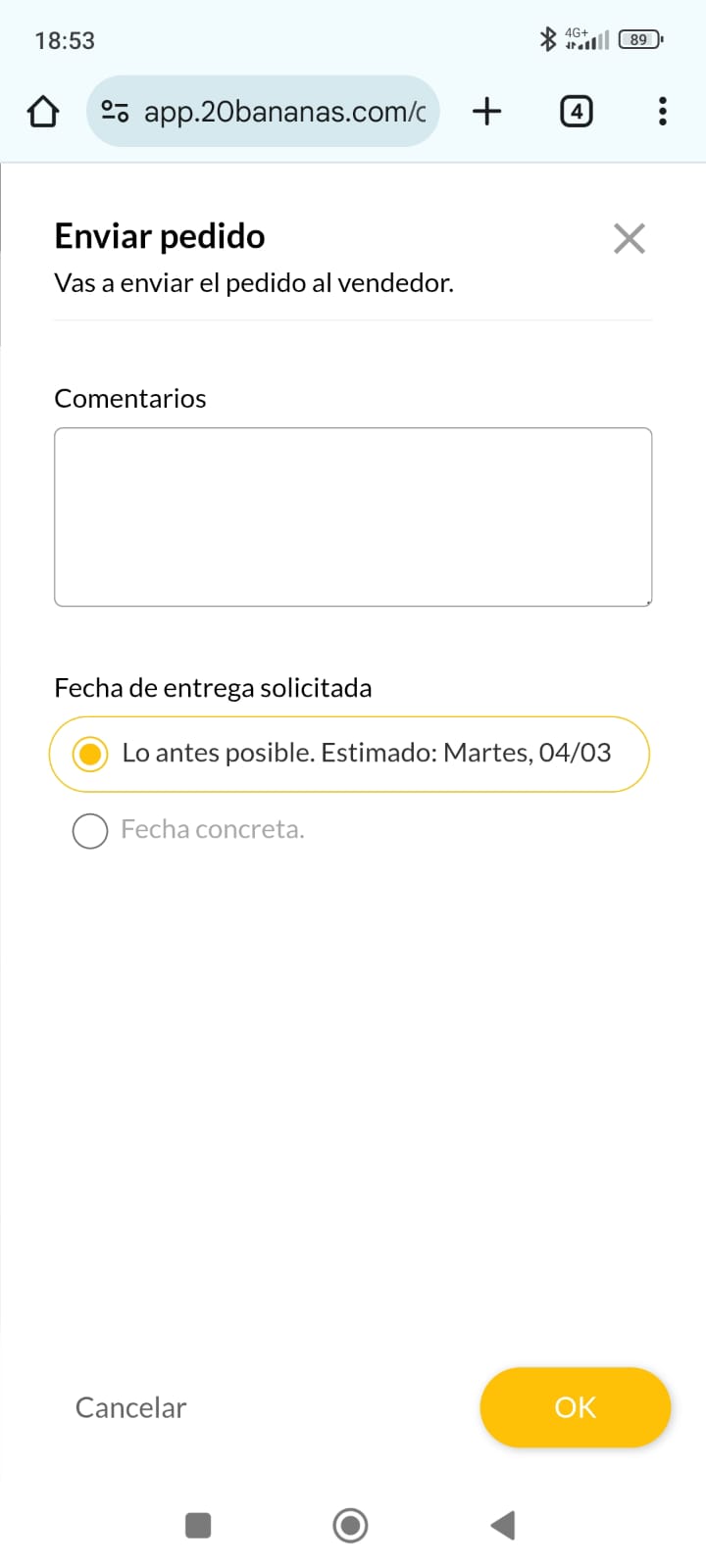Focus the Comentarios text box
This screenshot has height=1568, width=706.
click(353, 516)
